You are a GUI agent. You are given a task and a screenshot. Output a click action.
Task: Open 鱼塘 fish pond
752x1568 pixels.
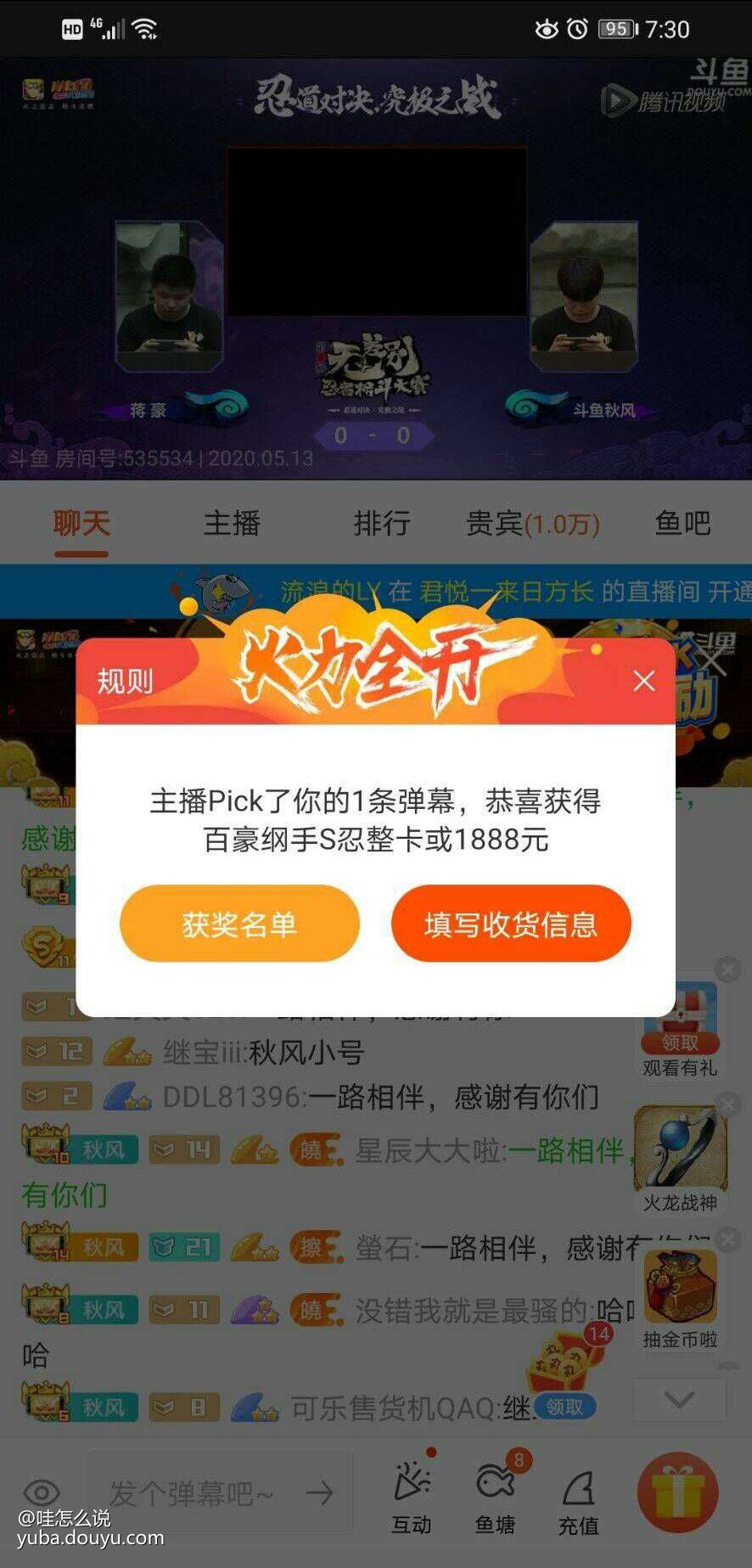pos(496,1500)
